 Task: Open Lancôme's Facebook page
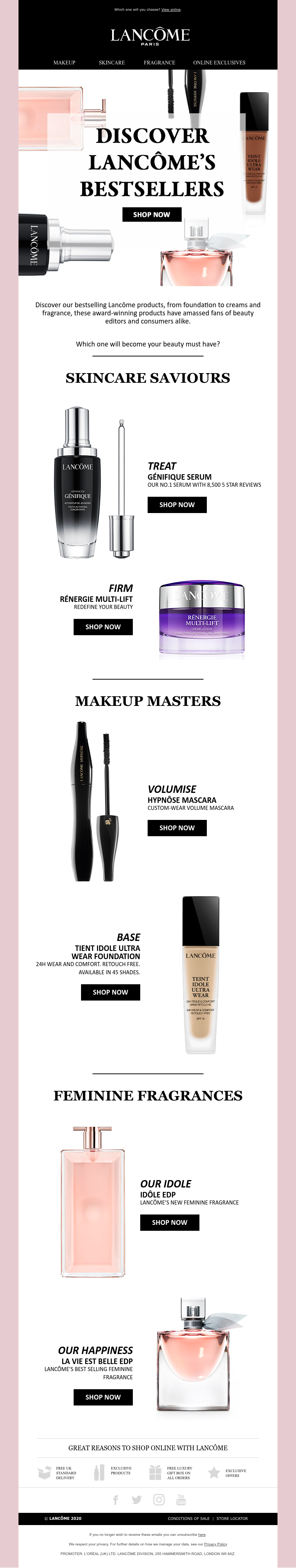click(x=116, y=1500)
